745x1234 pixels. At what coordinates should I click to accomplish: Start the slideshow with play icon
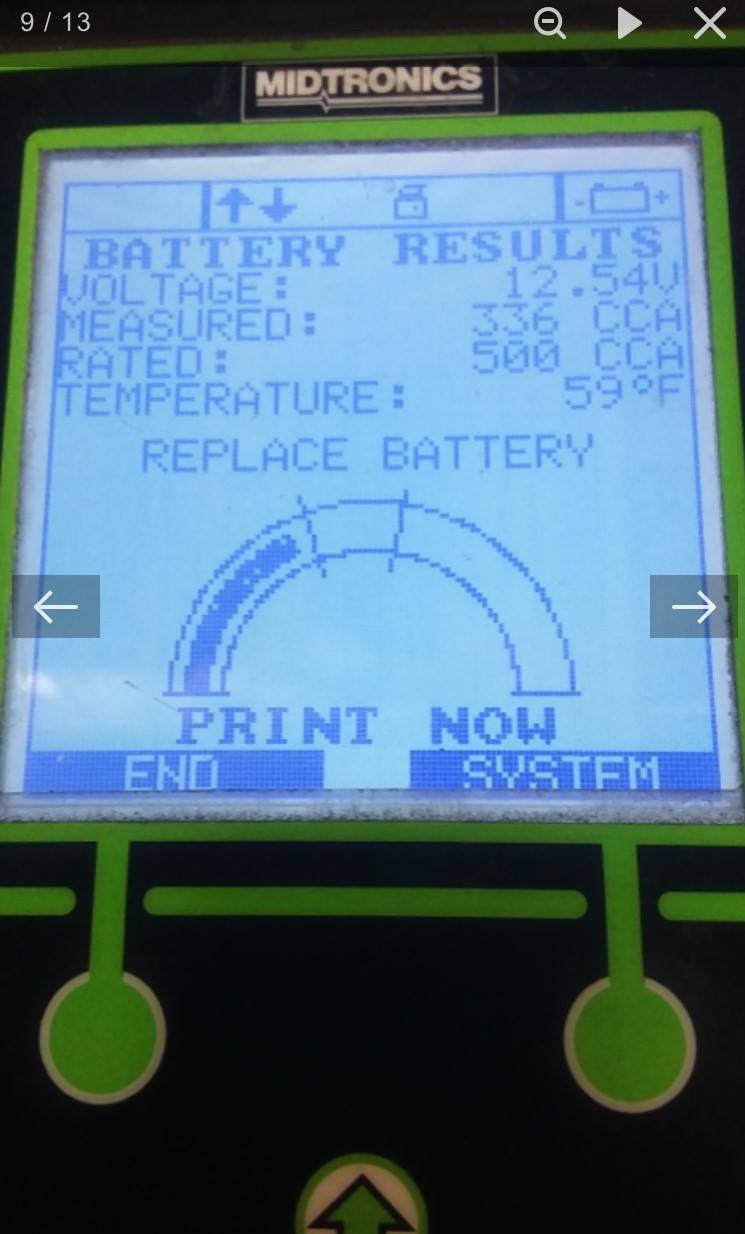pyautogui.click(x=629, y=23)
